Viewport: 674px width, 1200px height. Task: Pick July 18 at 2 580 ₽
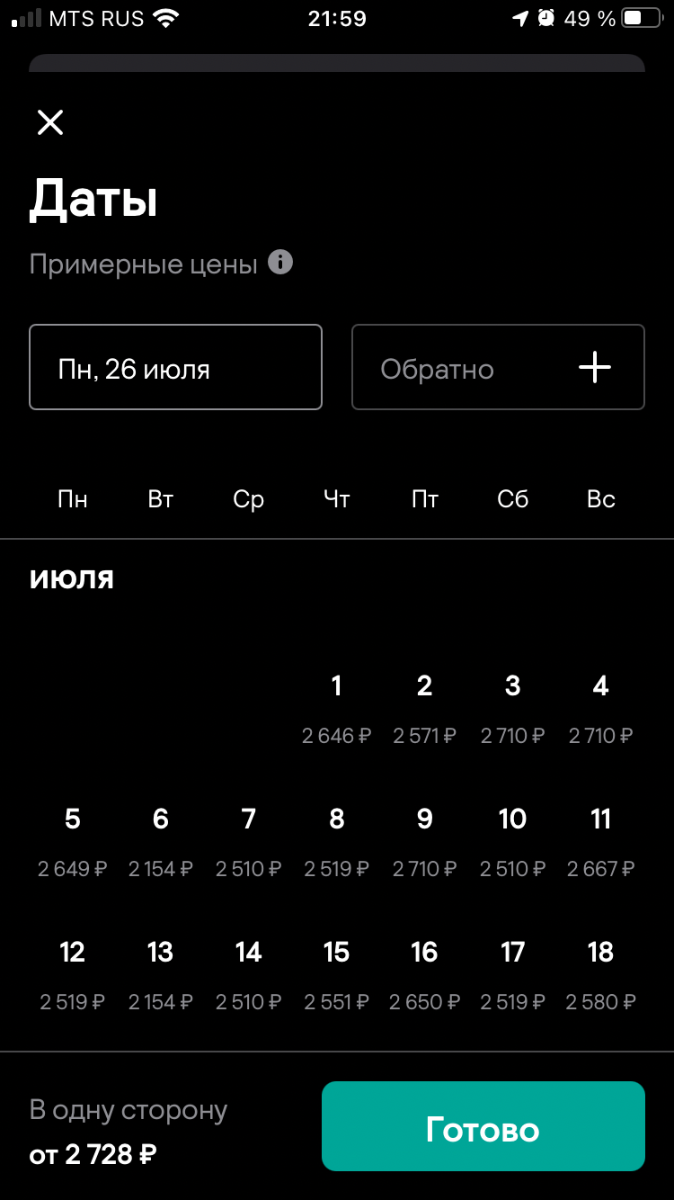pos(601,976)
